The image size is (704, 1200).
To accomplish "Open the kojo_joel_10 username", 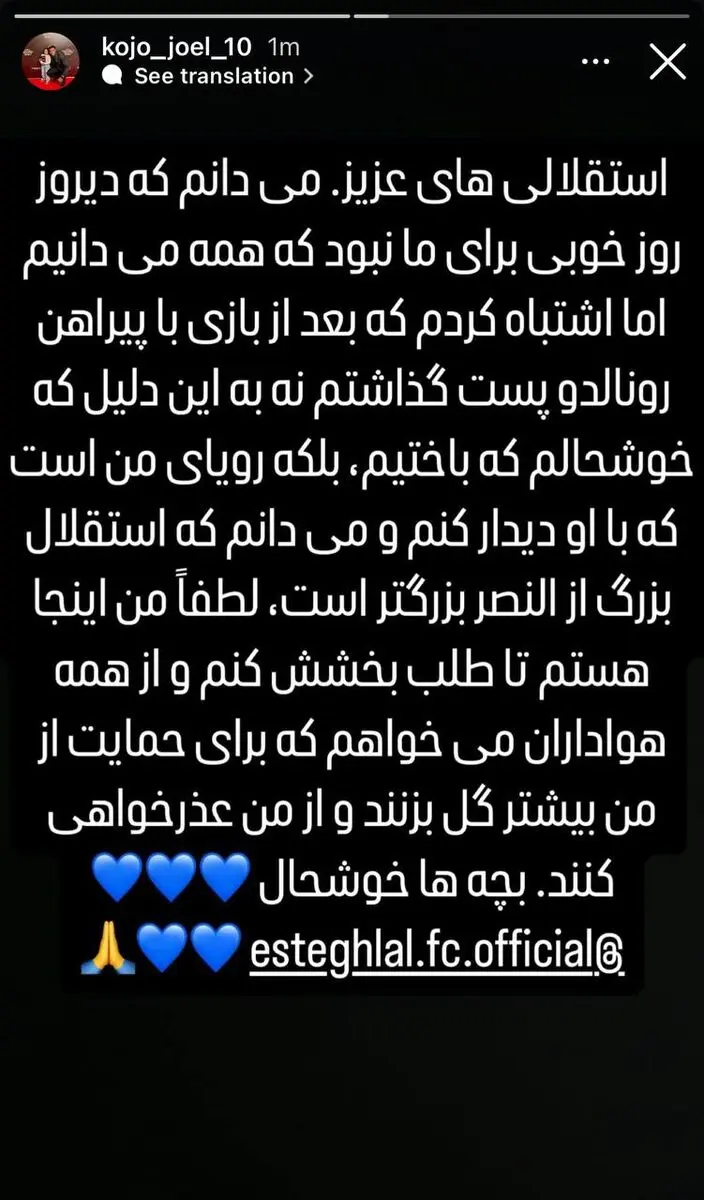I will [x=177, y=47].
